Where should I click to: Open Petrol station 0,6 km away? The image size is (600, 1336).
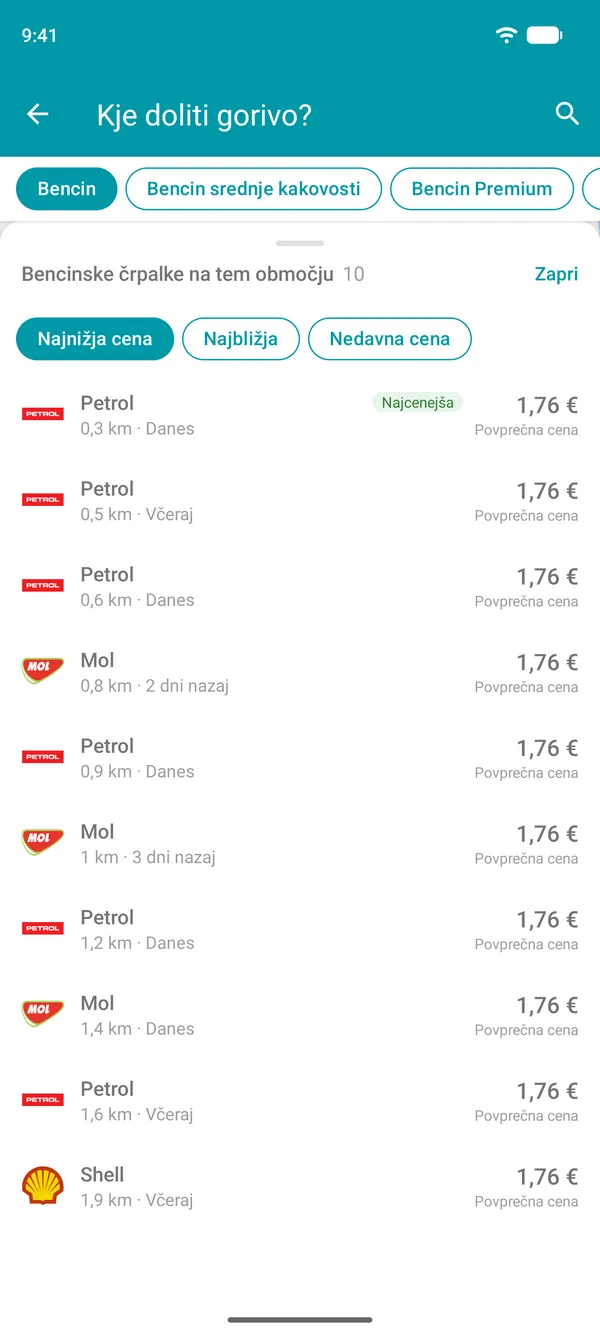click(x=300, y=587)
